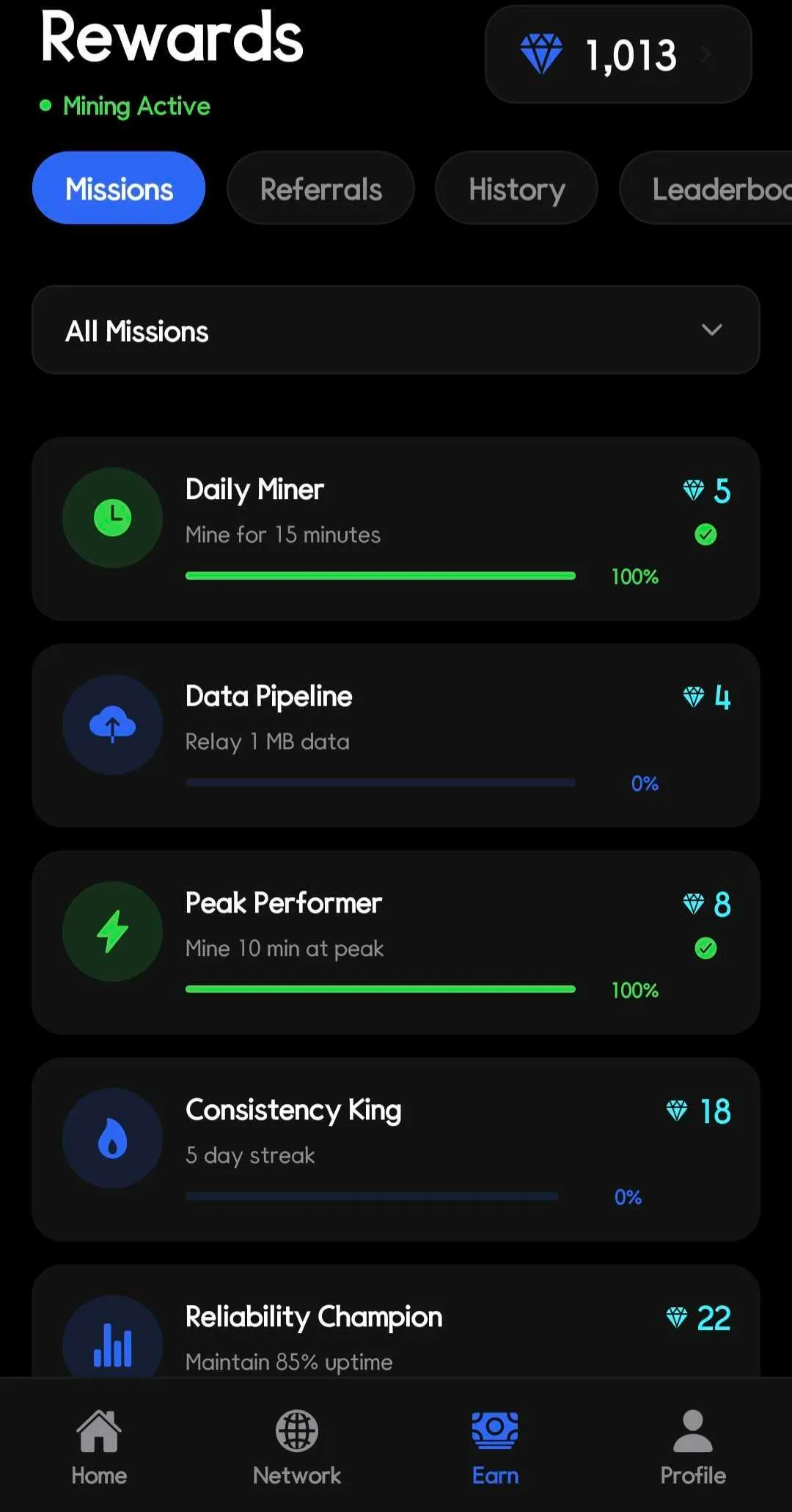Image resolution: width=792 pixels, height=1512 pixels.
Task: Open the Reliability Champion mission card
Action: 396,1321
